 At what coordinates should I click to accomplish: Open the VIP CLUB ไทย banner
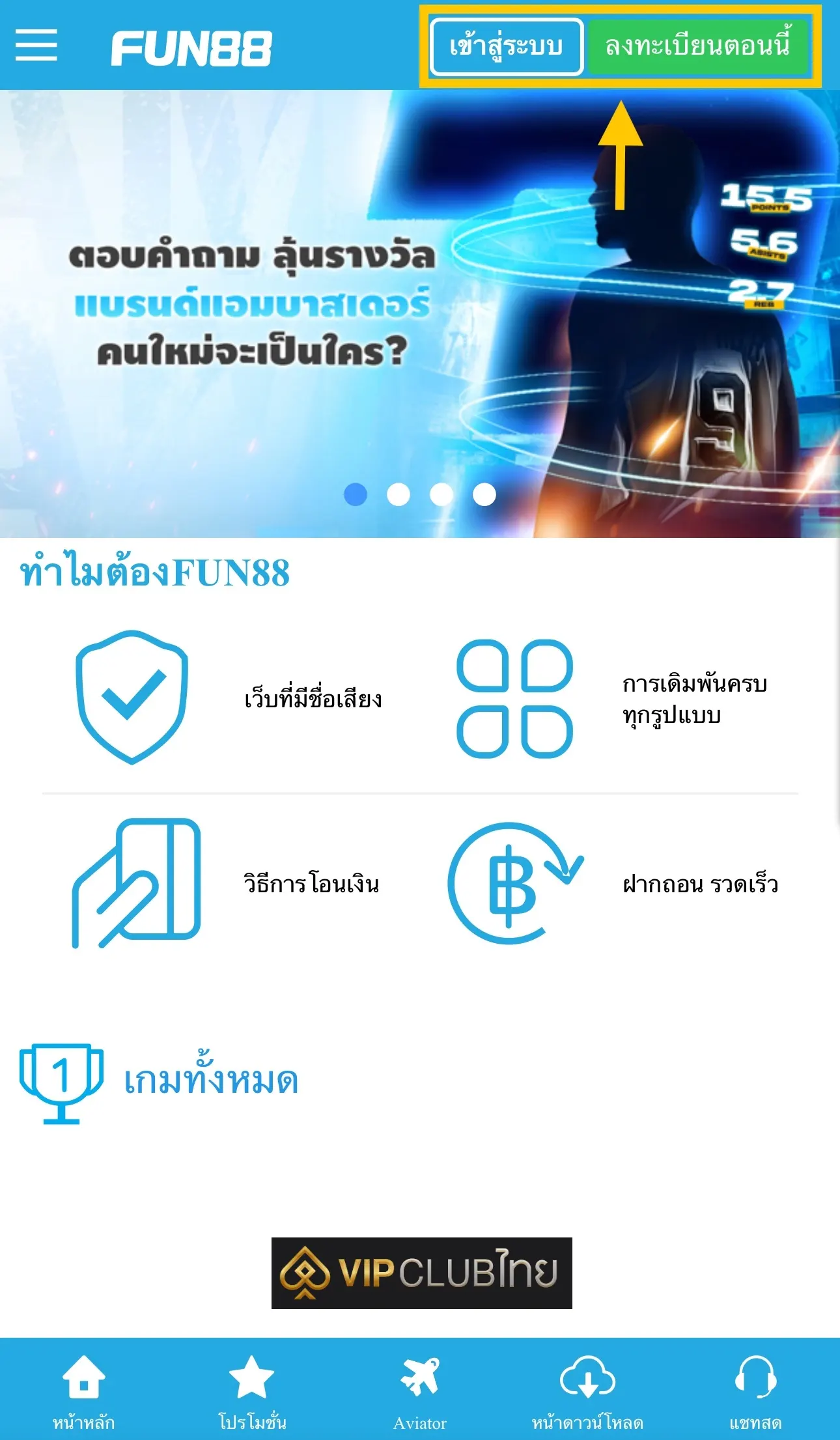point(421,1273)
